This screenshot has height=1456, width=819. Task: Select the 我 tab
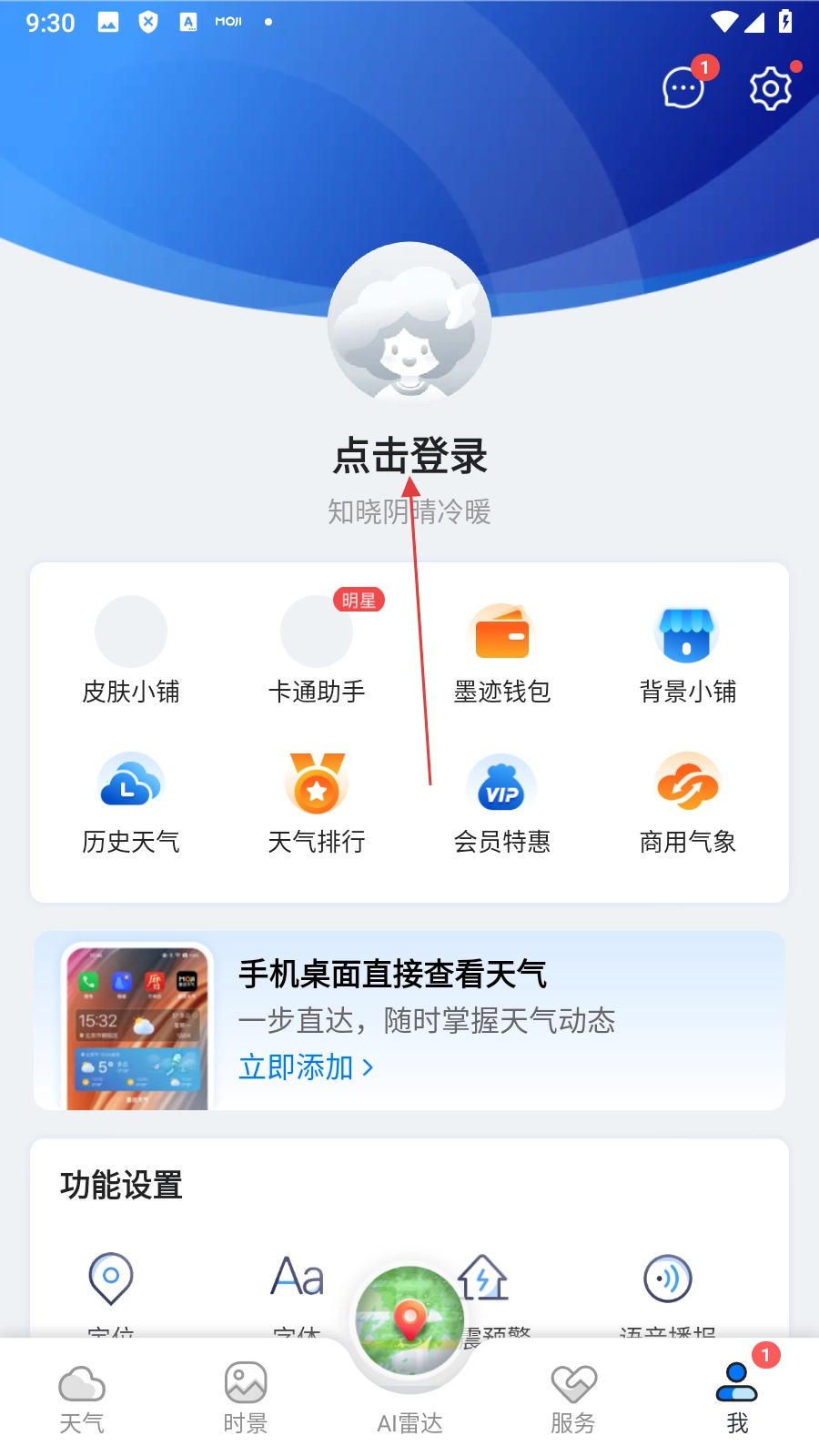(737, 1399)
